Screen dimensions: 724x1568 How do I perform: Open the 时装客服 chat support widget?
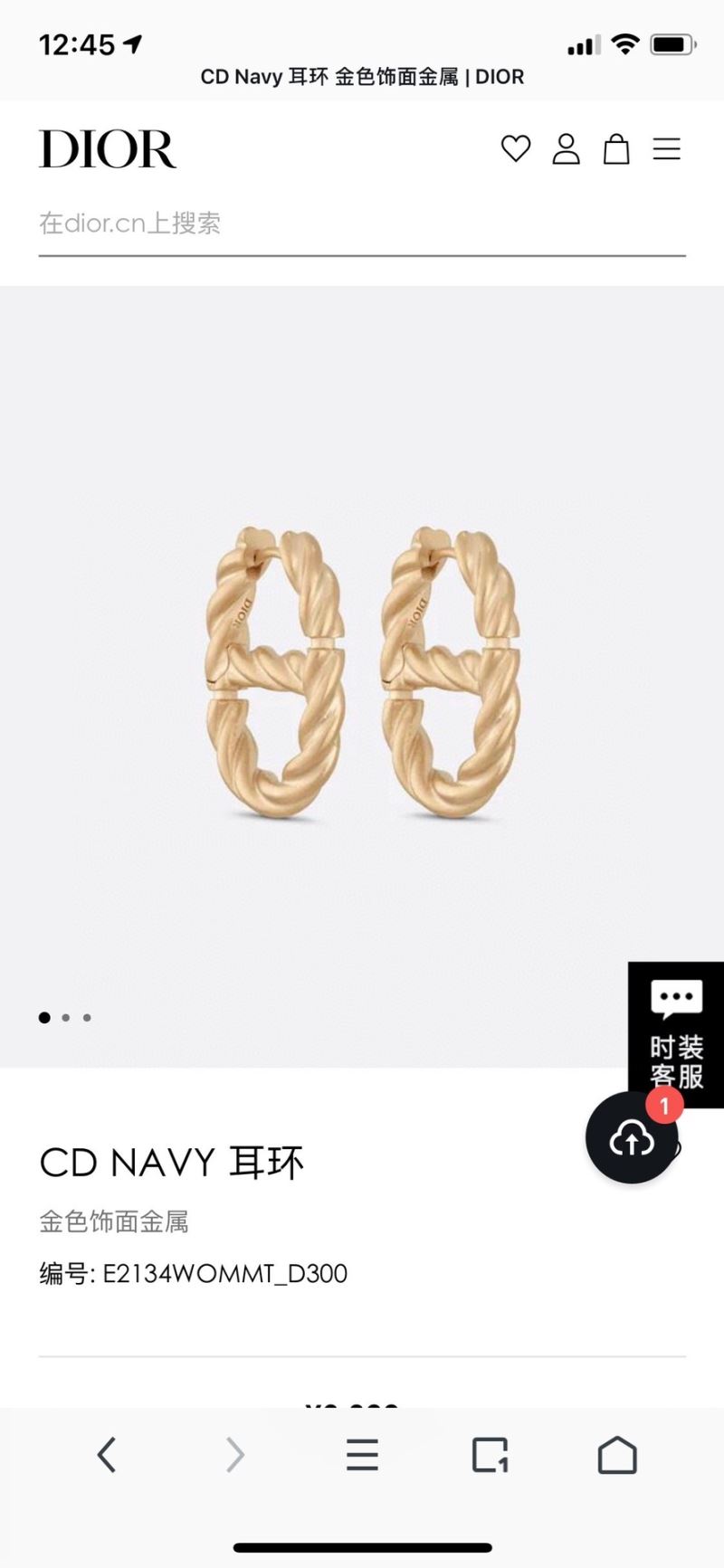pyautogui.click(x=675, y=1031)
